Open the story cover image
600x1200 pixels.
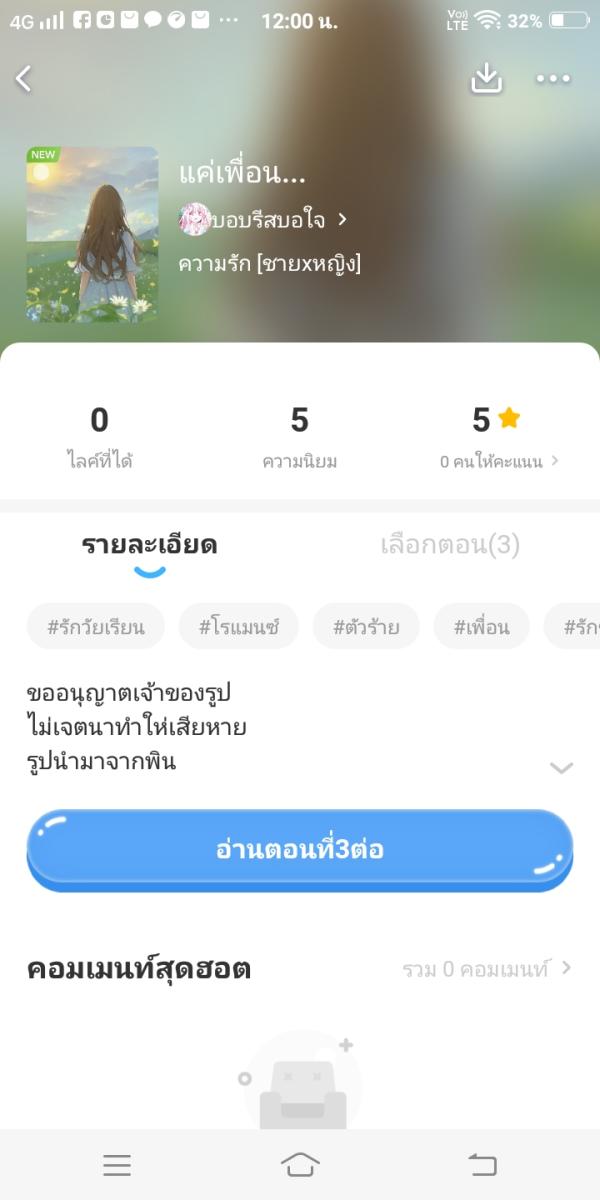(92, 234)
